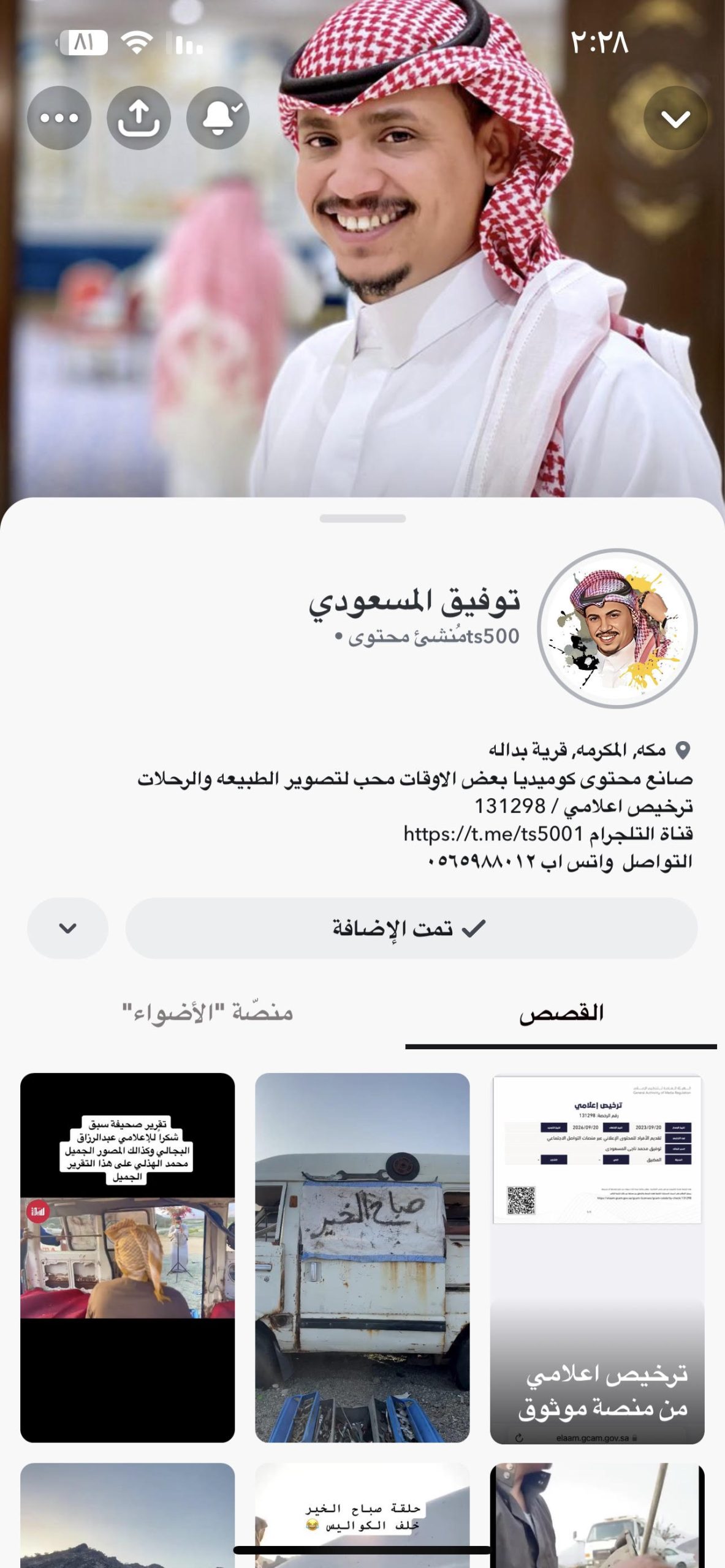725x1568 pixels.
Task: Open the three-dot more options menu
Action: point(59,118)
